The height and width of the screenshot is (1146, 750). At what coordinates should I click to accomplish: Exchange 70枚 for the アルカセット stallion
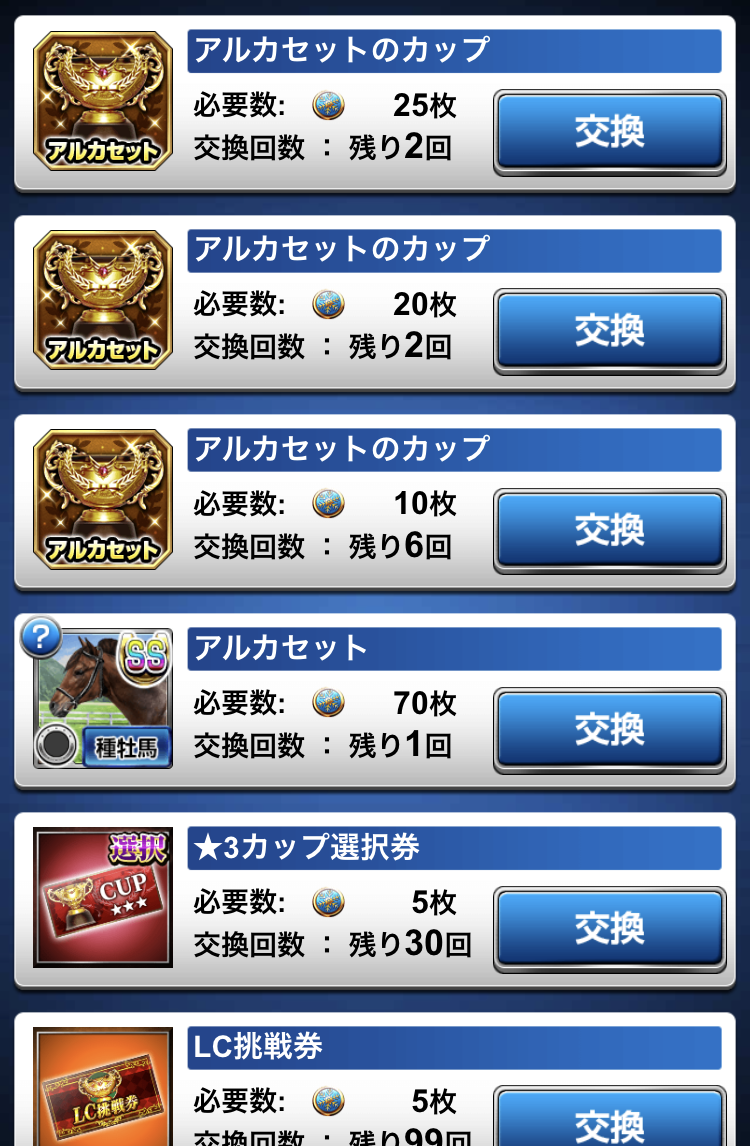point(609,729)
